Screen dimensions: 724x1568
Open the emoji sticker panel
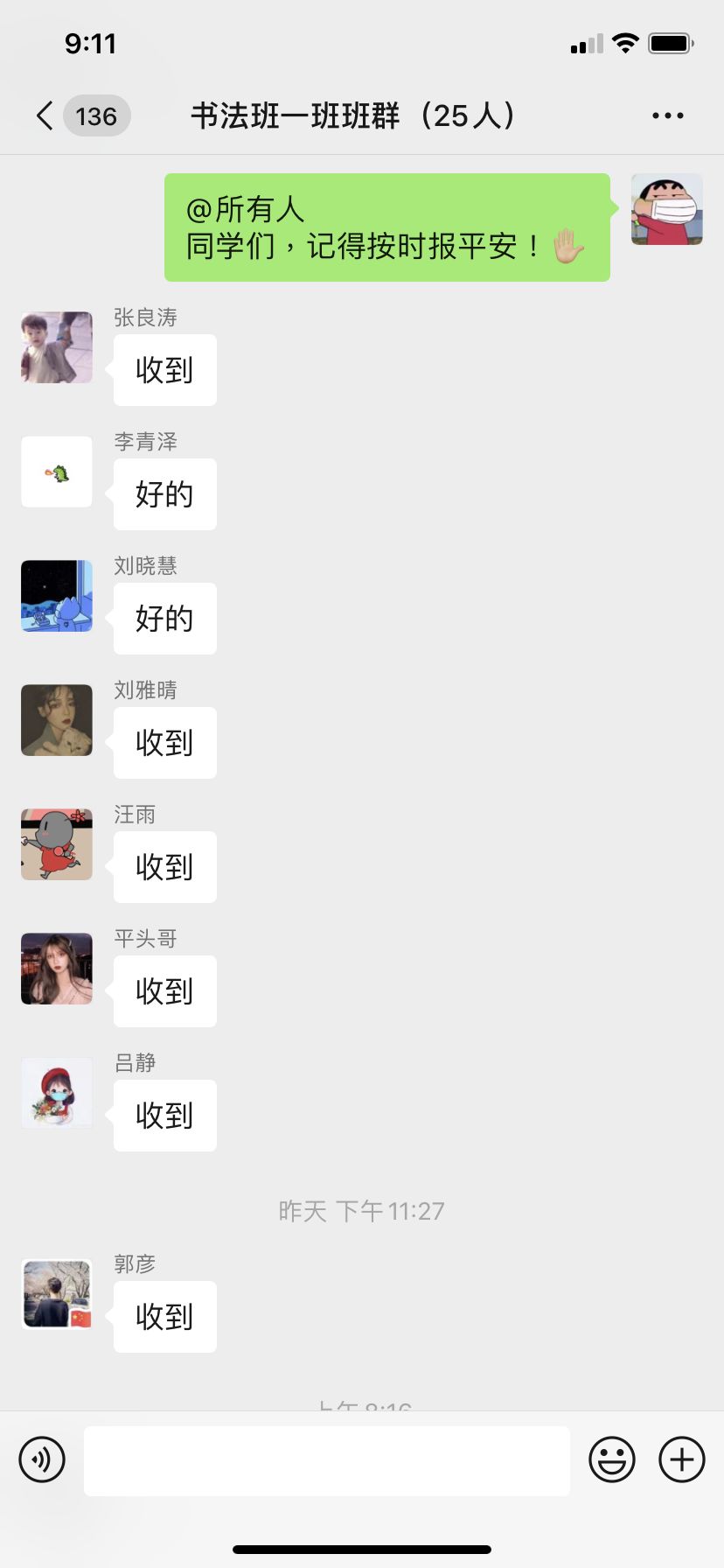[x=612, y=1459]
